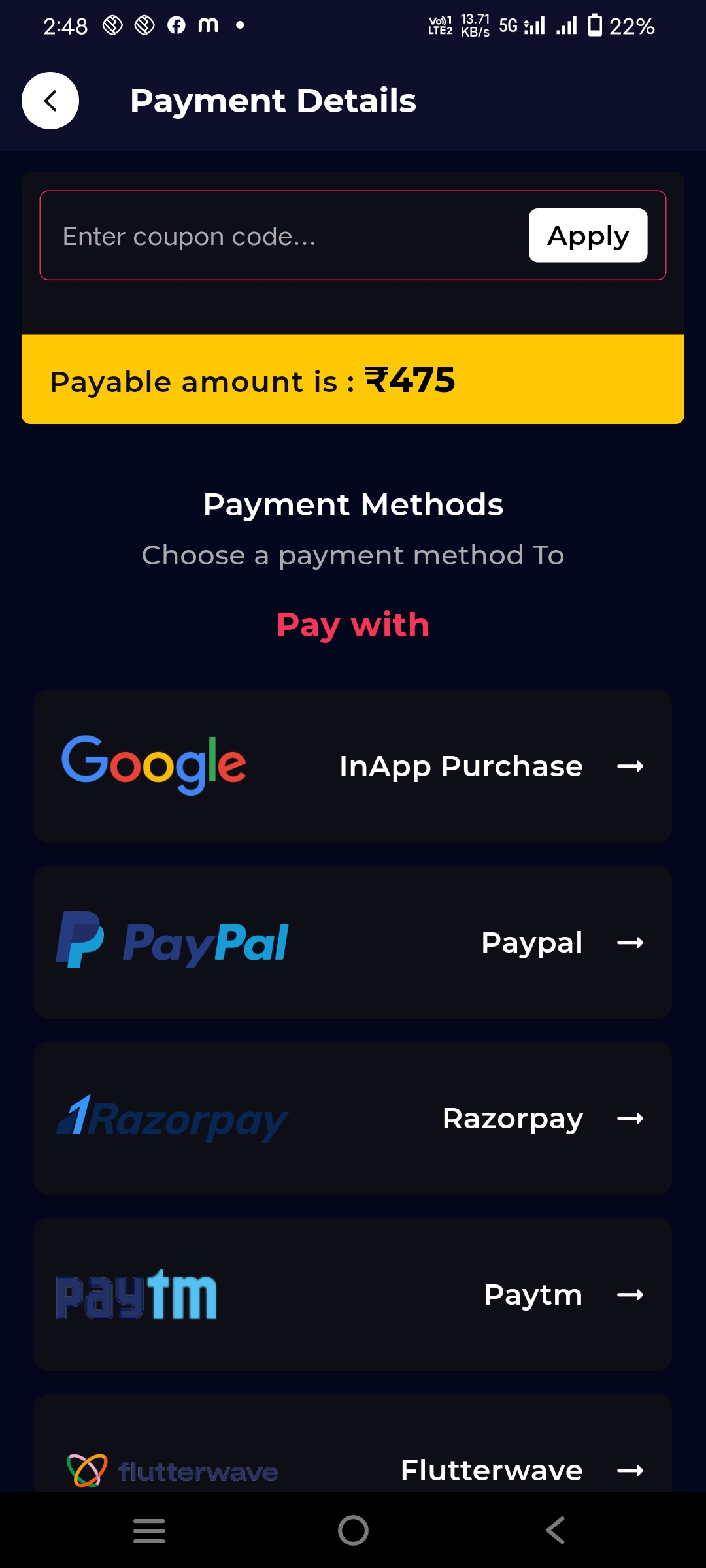Apply the coupon code
The image size is (706, 1568).
[x=588, y=235]
